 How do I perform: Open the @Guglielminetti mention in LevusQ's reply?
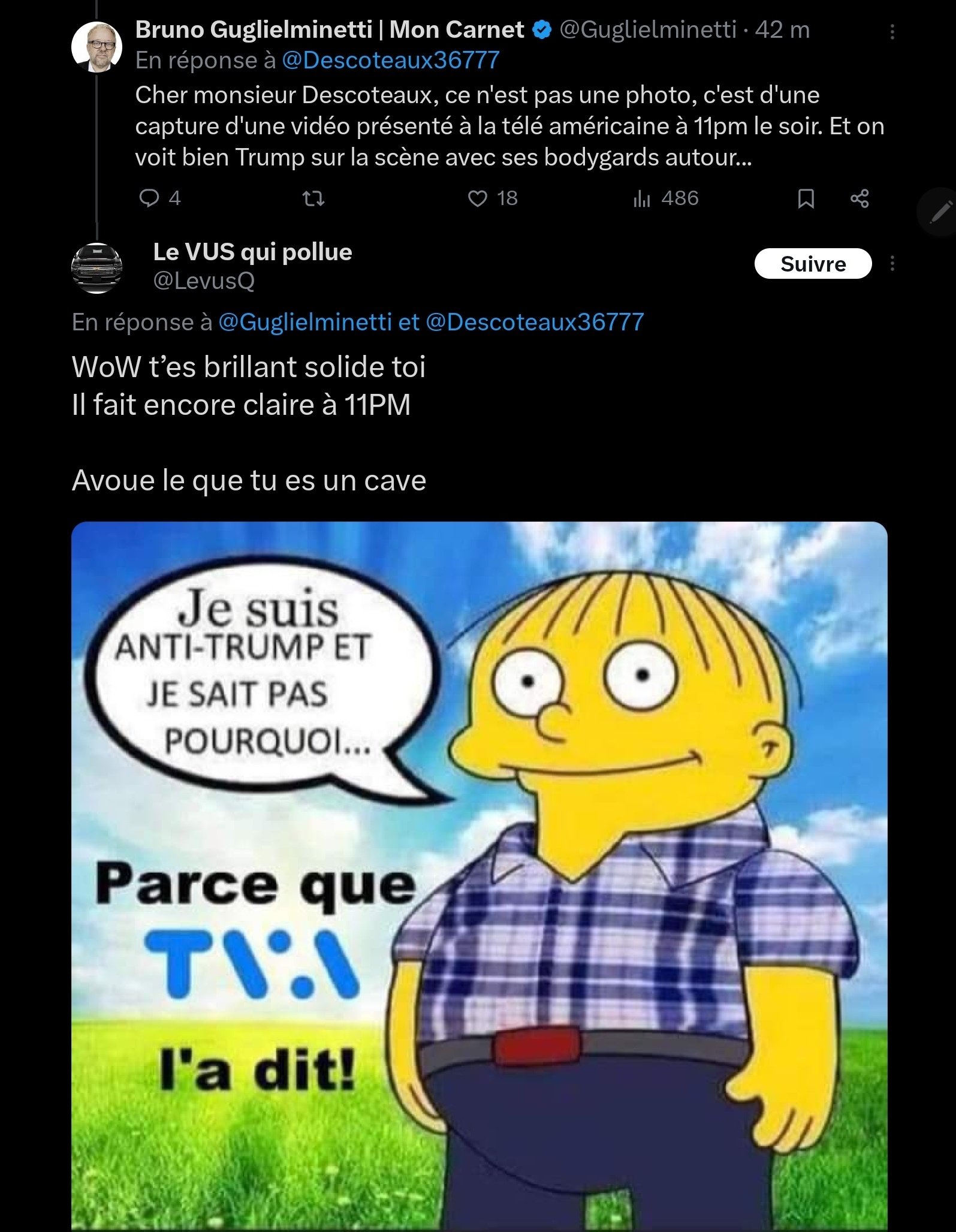(x=304, y=323)
